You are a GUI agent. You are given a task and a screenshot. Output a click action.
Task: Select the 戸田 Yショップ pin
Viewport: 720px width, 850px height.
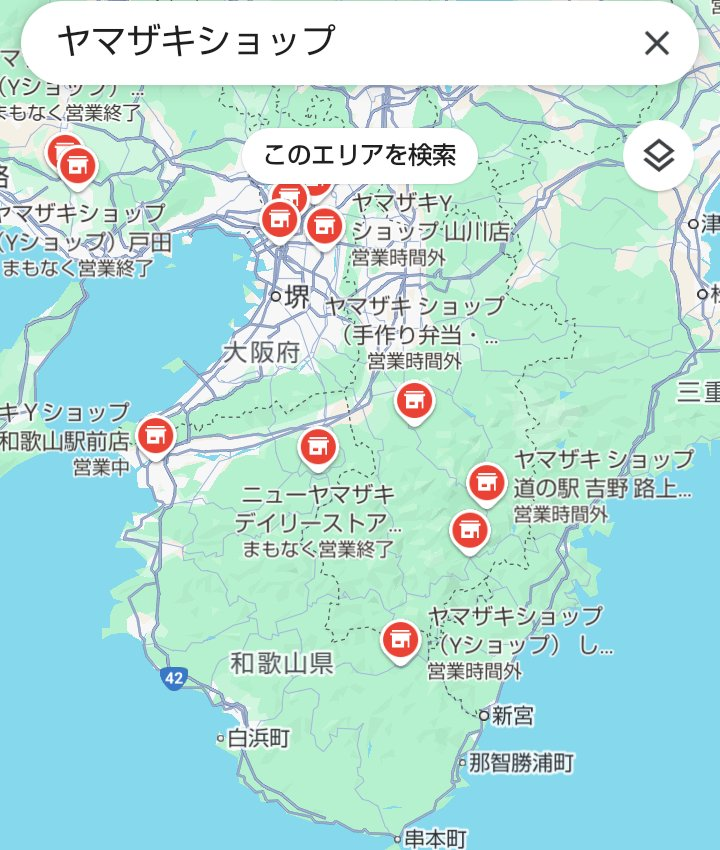click(x=78, y=166)
